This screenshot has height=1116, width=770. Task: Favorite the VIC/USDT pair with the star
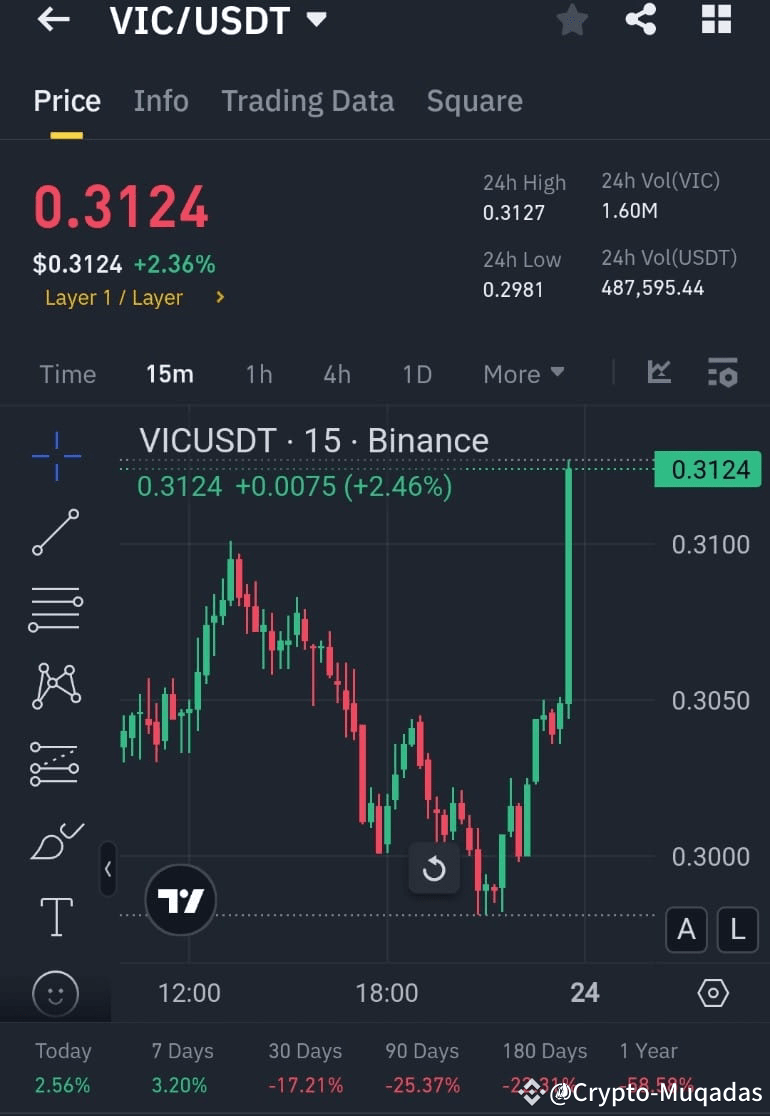point(571,20)
